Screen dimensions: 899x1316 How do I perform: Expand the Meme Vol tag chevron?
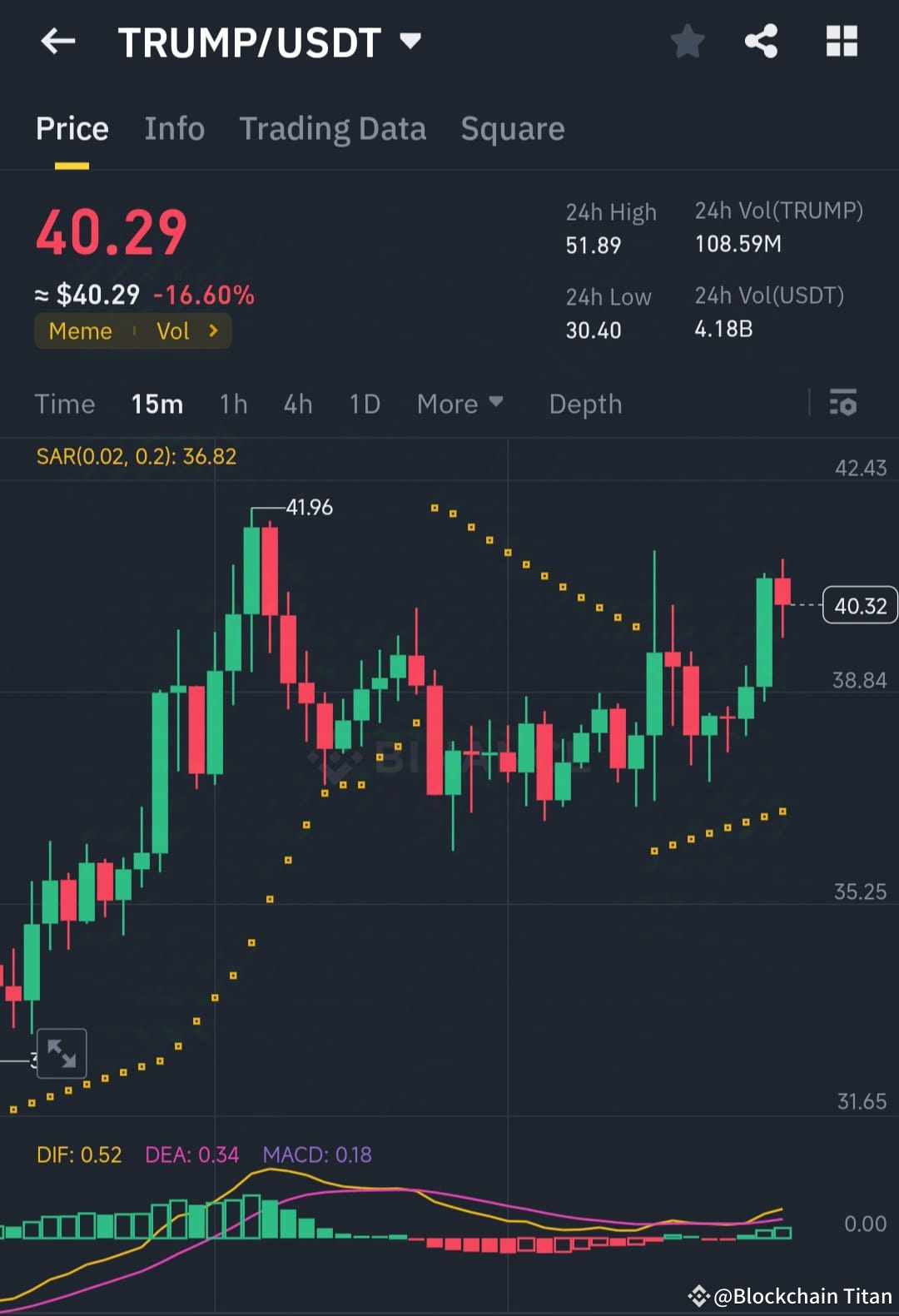click(212, 330)
